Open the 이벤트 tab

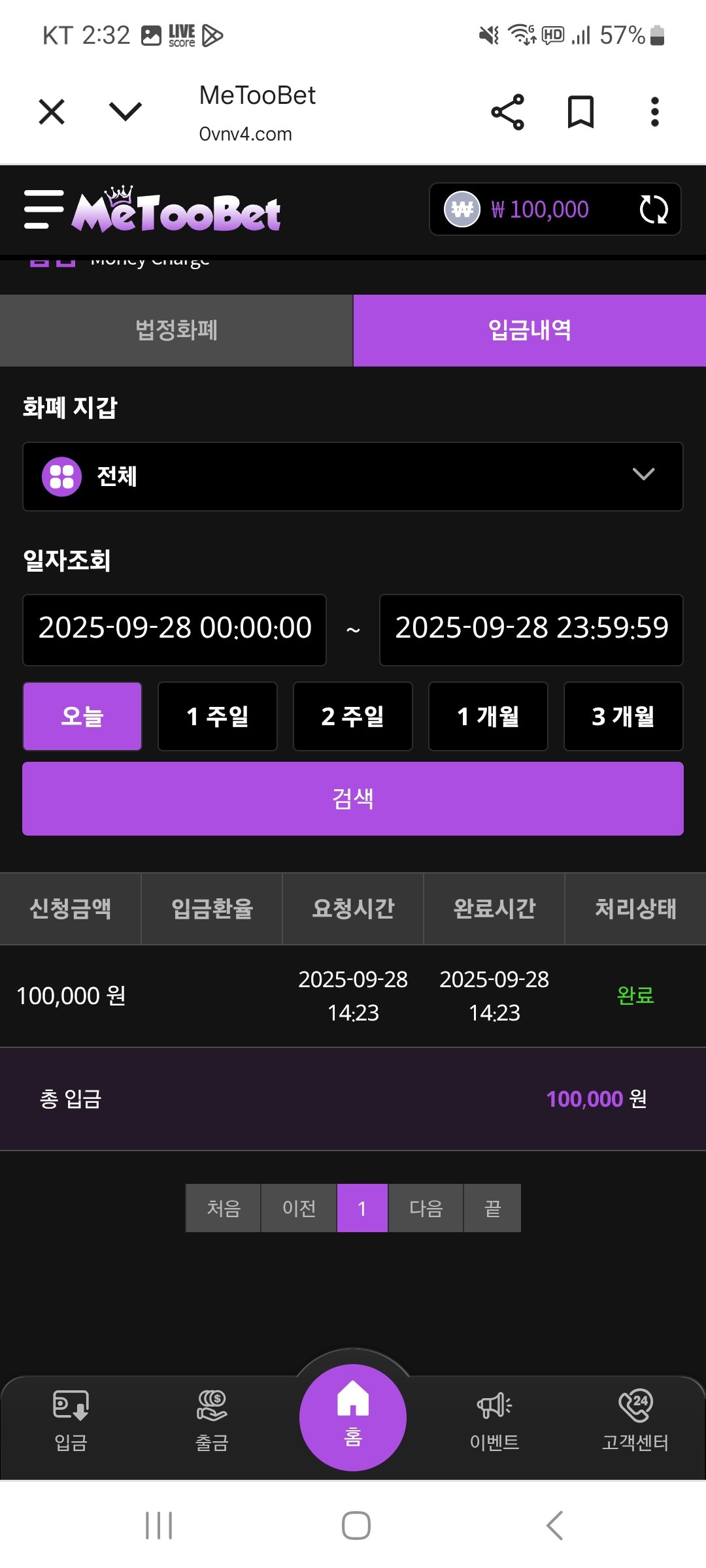[x=494, y=1419]
